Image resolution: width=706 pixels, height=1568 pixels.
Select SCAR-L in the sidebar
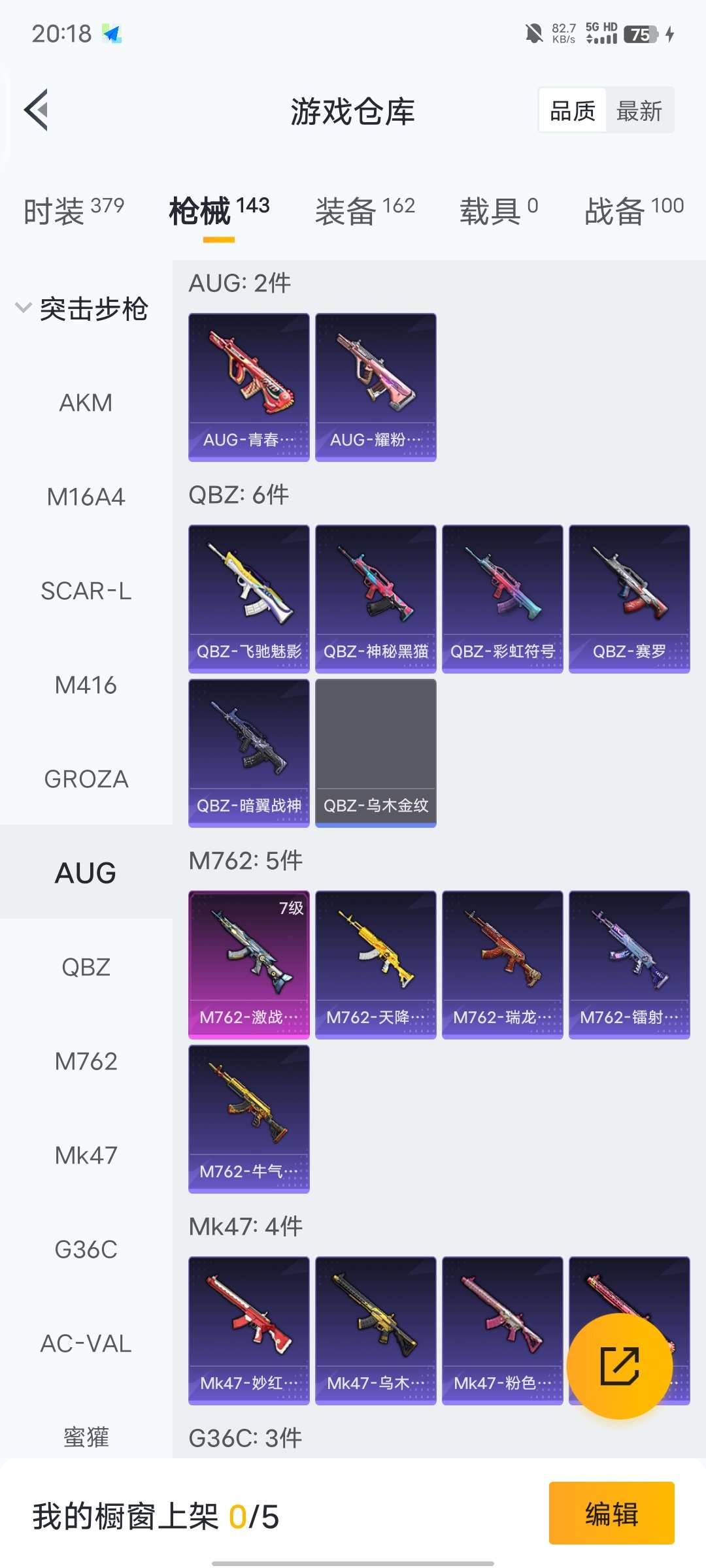tap(86, 591)
